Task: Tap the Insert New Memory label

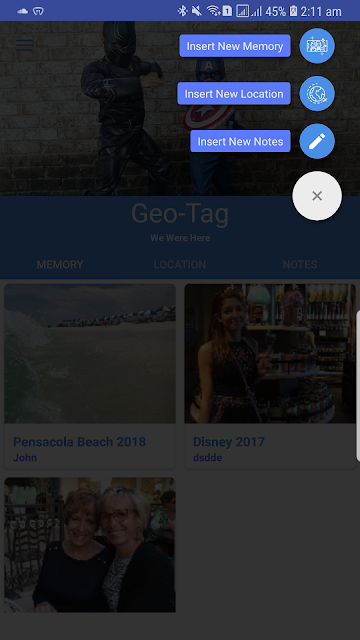Action: pyautogui.click(x=235, y=46)
